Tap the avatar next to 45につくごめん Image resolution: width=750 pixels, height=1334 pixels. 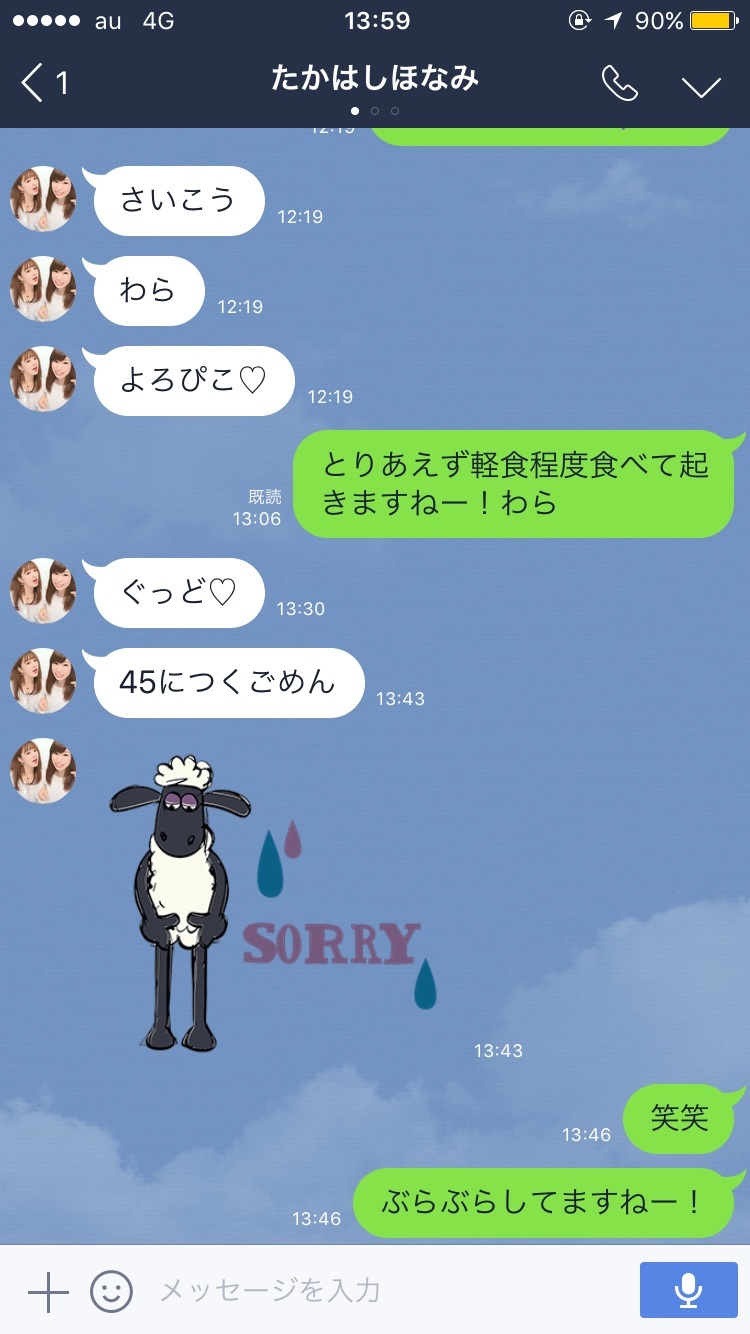click(43, 681)
